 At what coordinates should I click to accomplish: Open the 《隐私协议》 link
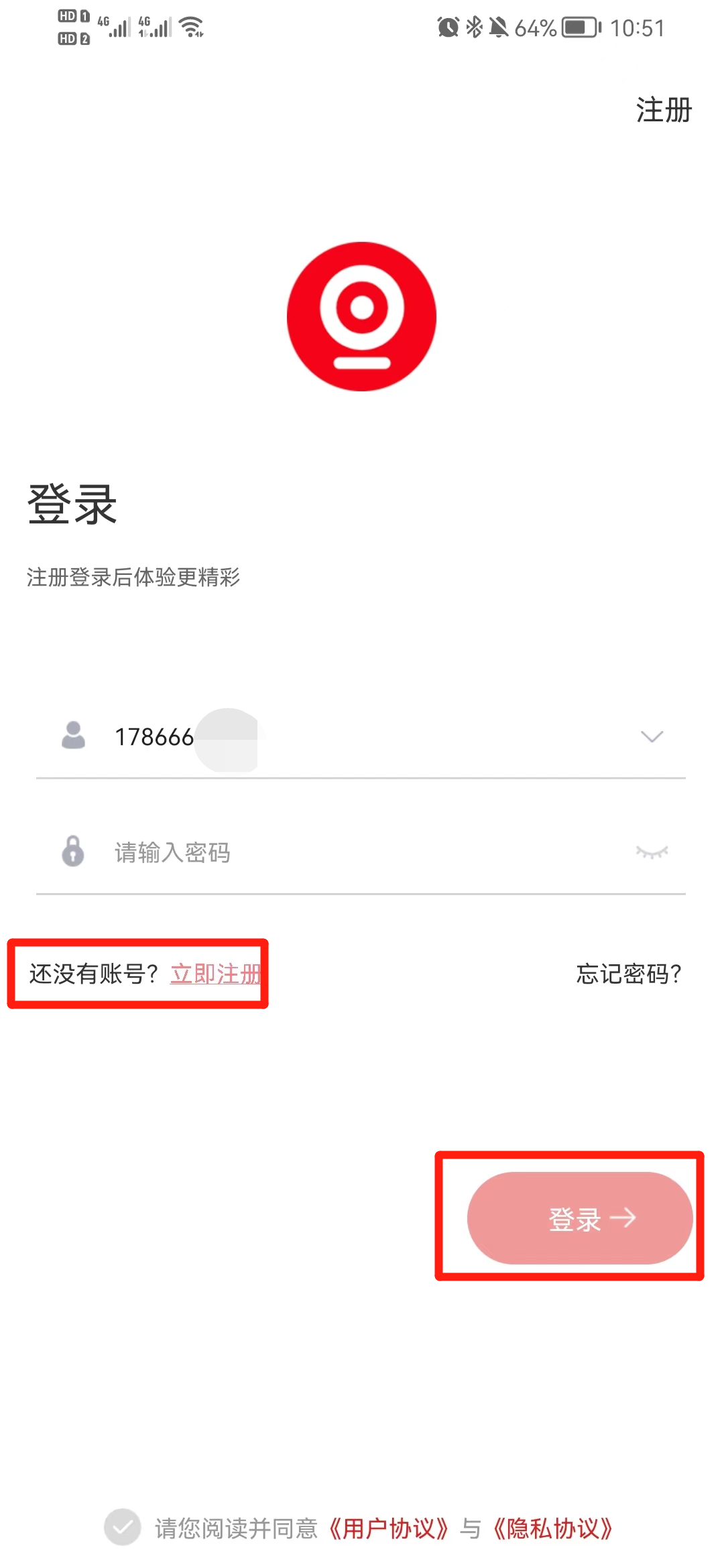tap(552, 1528)
